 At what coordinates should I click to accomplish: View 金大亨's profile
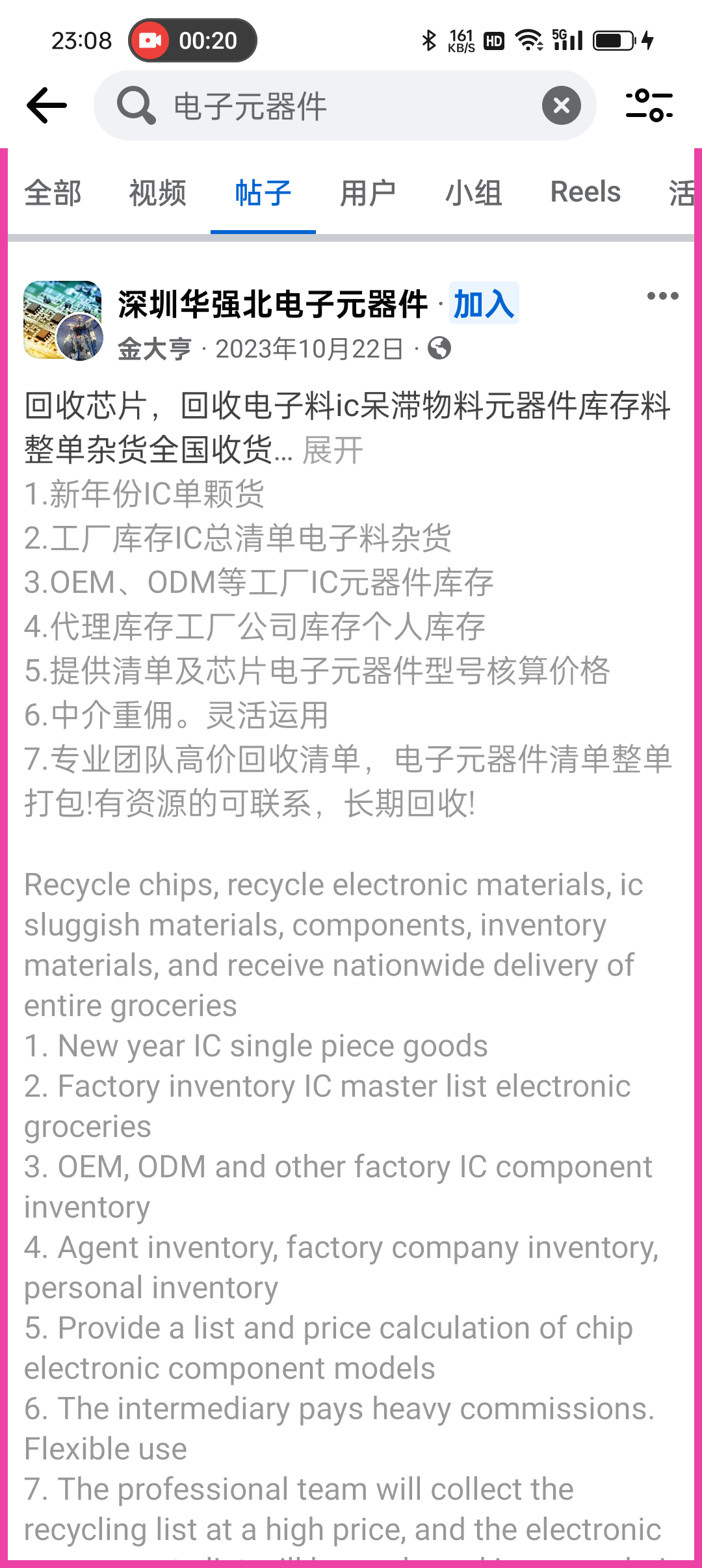coord(155,349)
